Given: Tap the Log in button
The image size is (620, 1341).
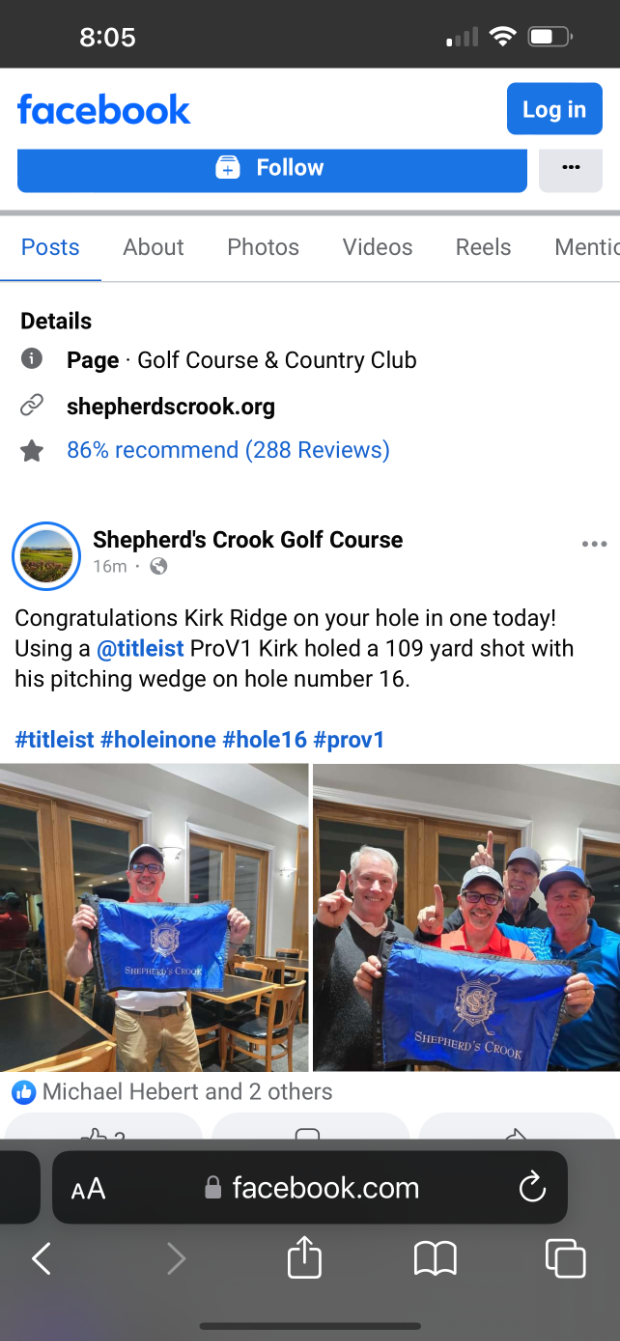Looking at the screenshot, I should (x=554, y=109).
